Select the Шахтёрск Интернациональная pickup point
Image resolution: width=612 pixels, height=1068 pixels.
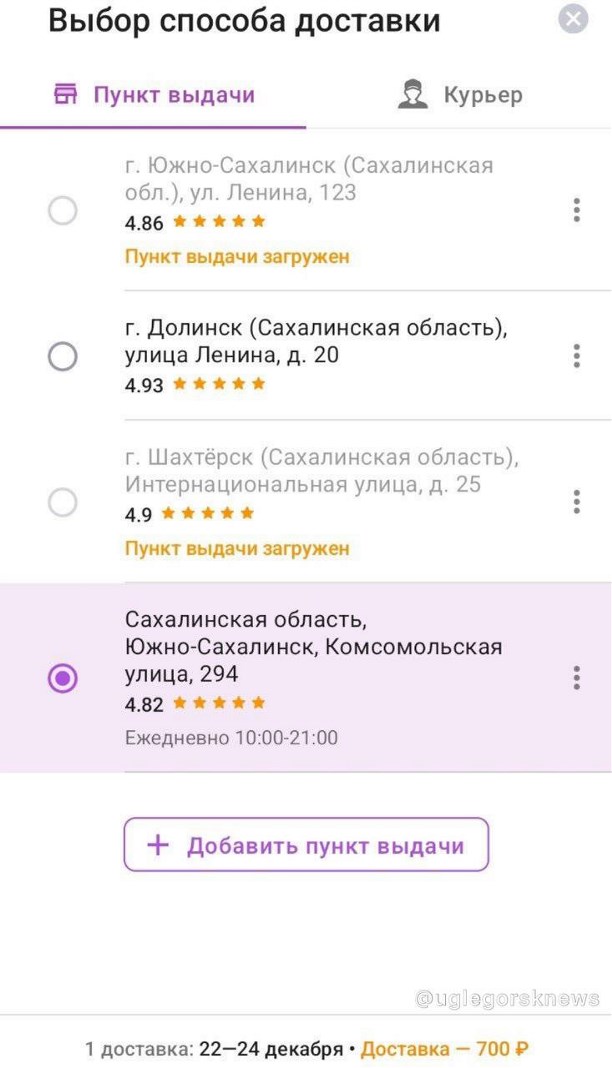(63, 502)
